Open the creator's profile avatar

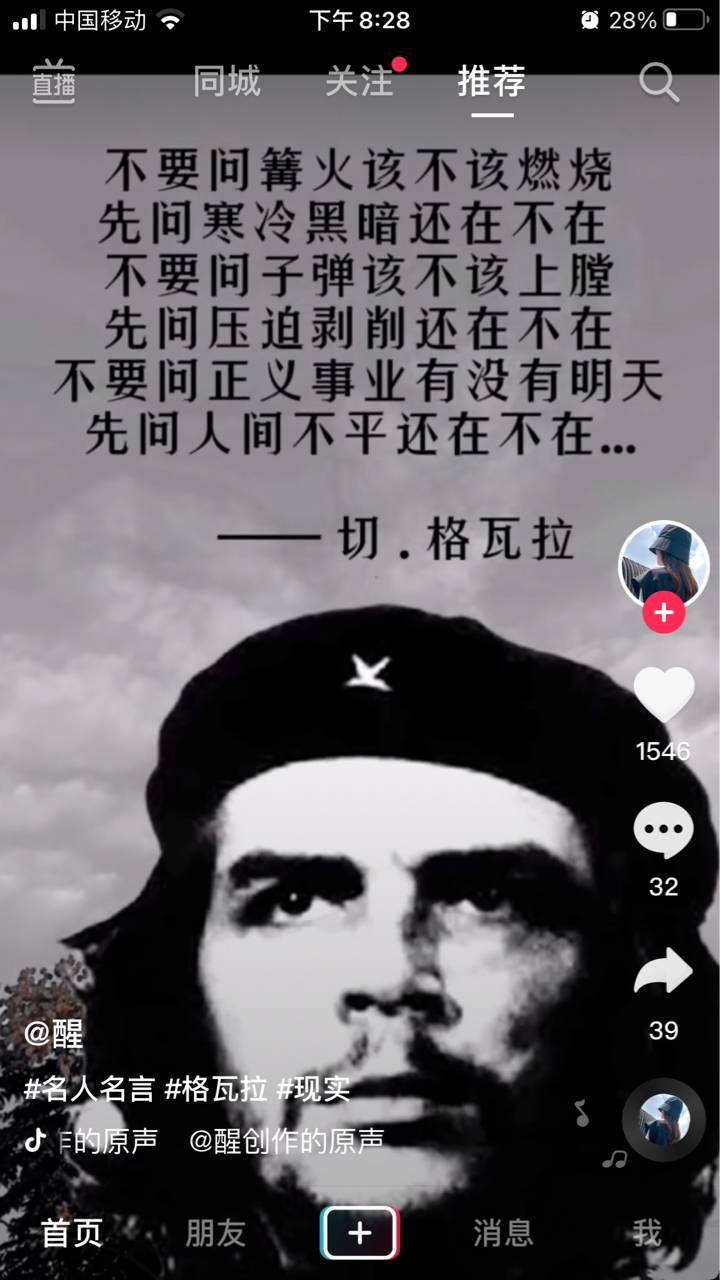click(663, 565)
